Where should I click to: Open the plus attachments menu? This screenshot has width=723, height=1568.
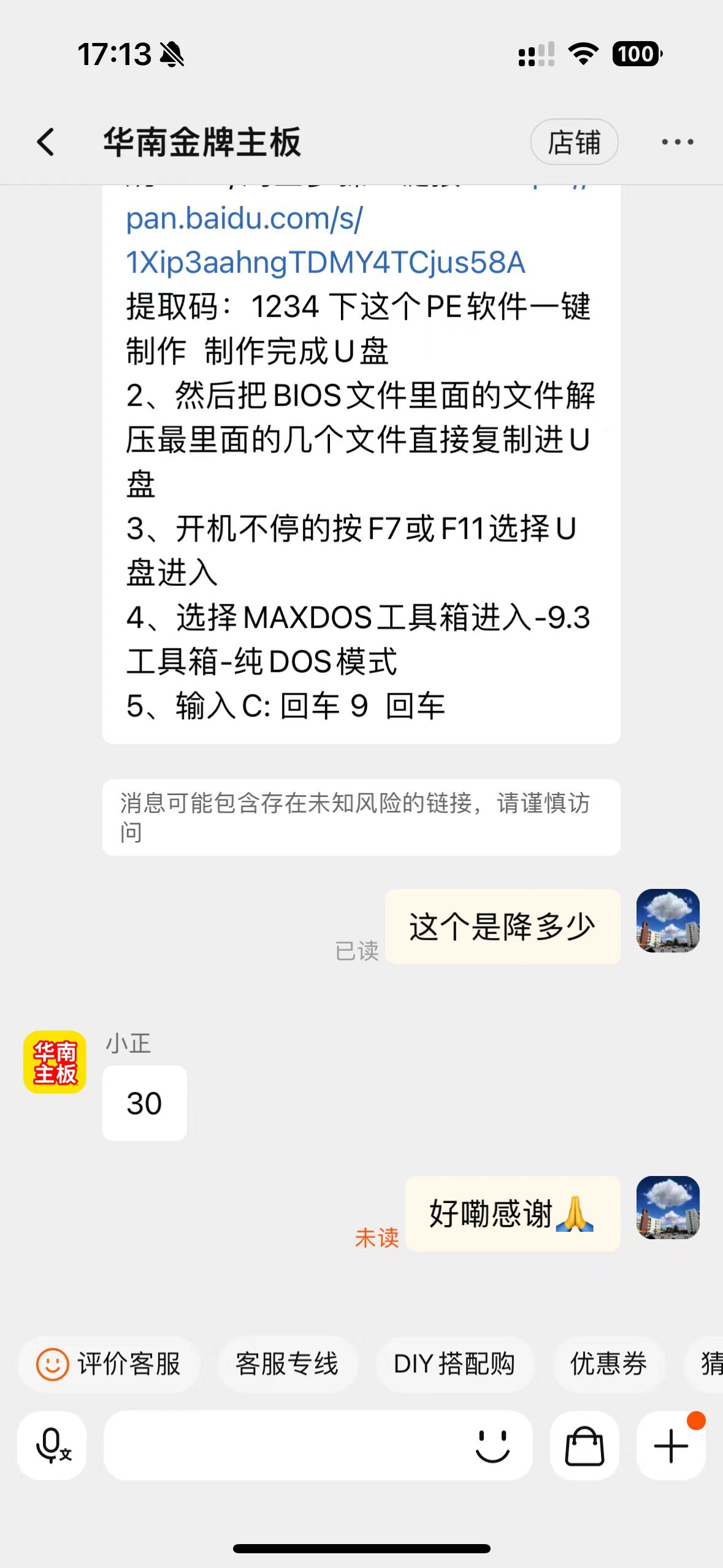coord(671,1445)
